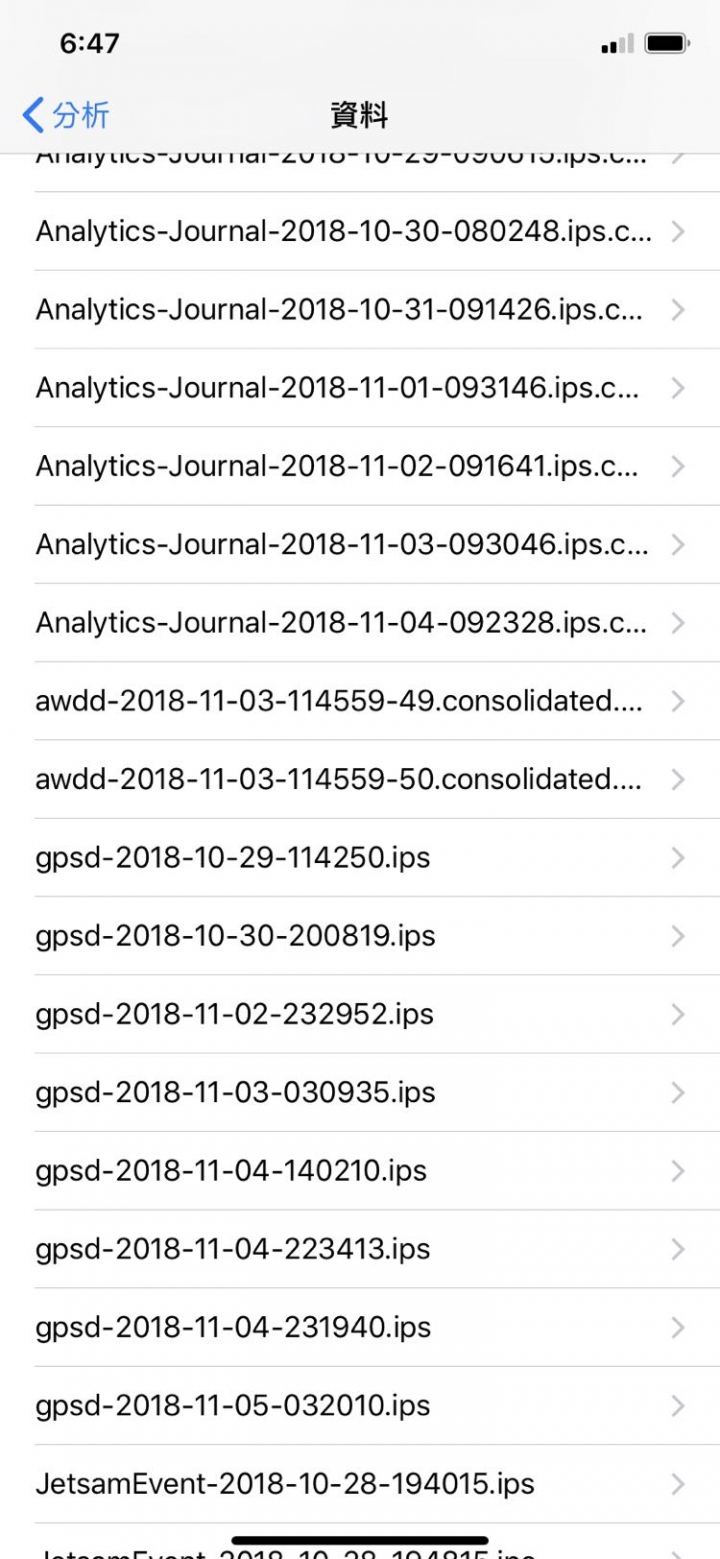Open gpsd-2018-11-03-030935.ips
The width and height of the screenshot is (720, 1559).
point(360,1093)
